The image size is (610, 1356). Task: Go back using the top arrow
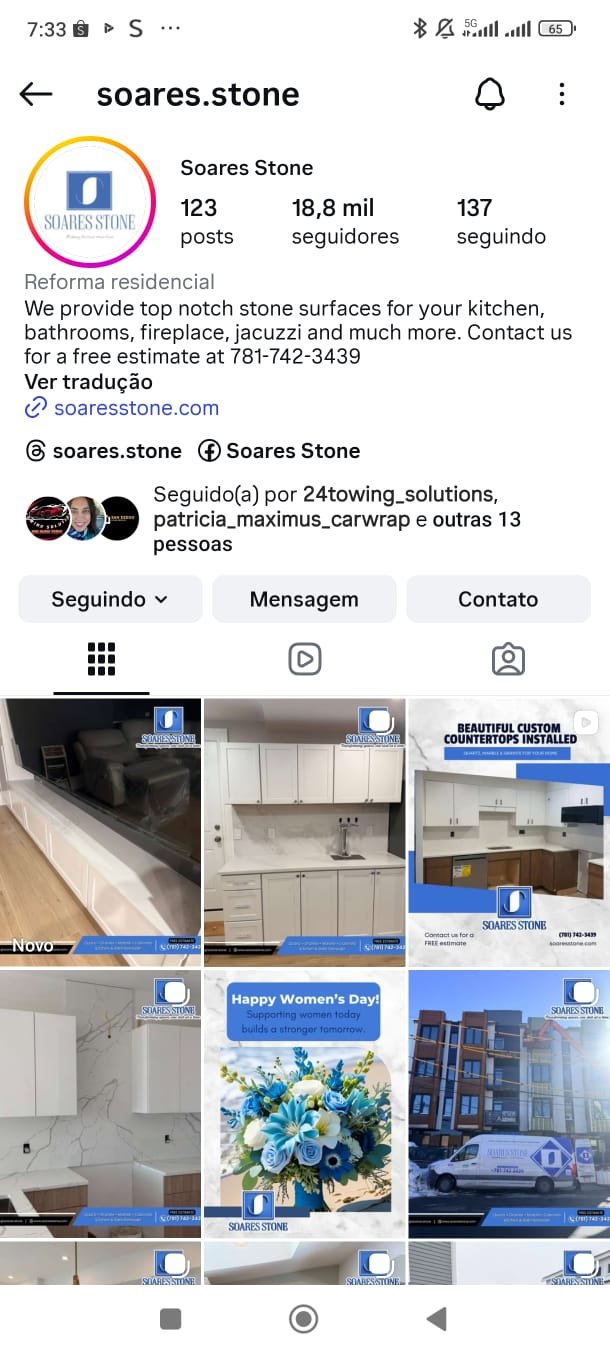36,94
